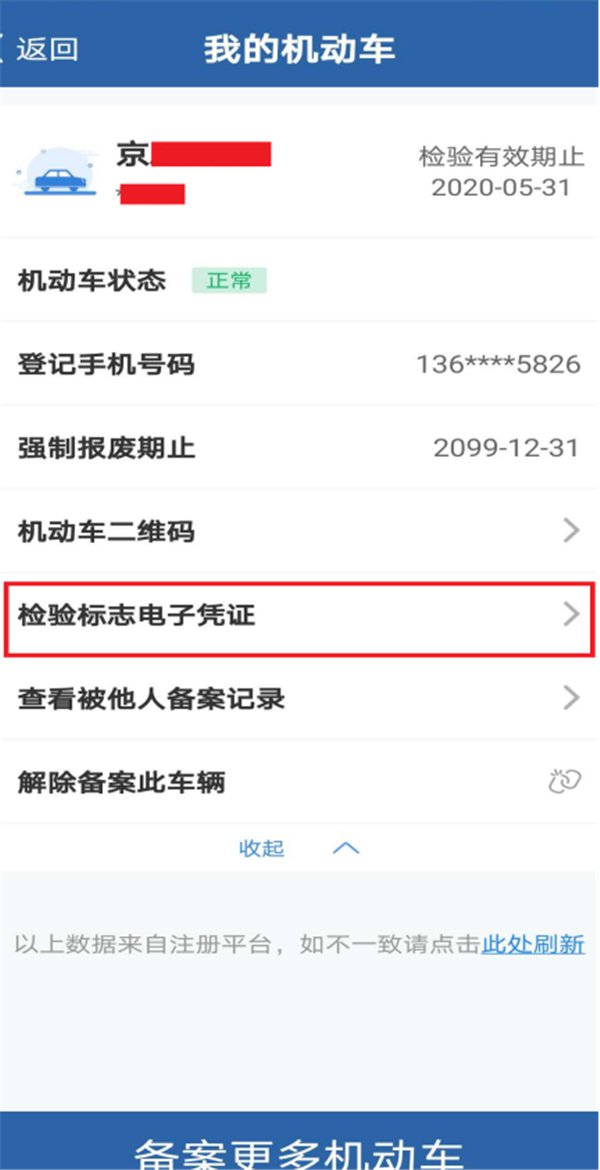Open 检验标志电子凭证 row

(x=300, y=614)
